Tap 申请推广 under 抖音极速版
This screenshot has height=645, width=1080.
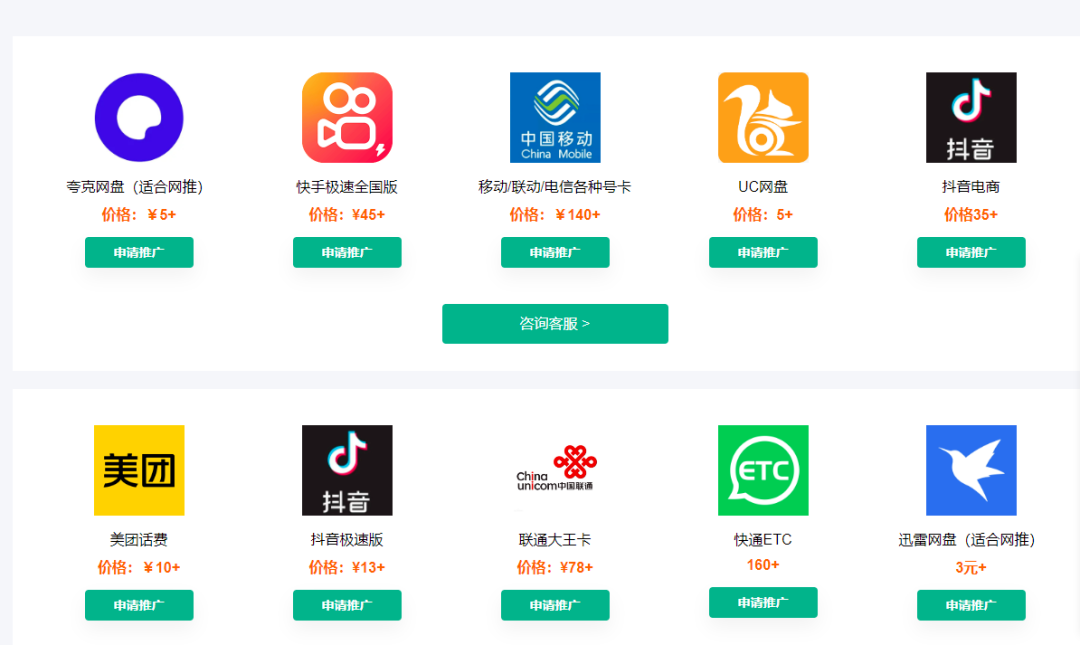[x=347, y=605]
